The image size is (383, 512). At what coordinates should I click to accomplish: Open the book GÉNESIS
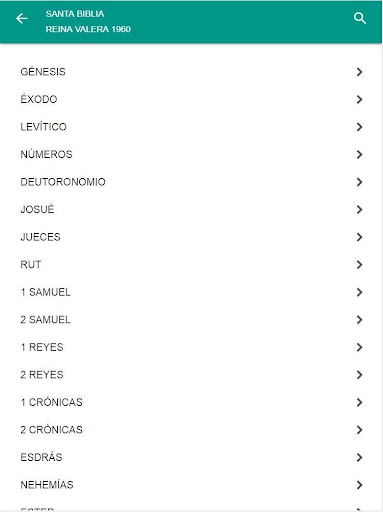coord(191,72)
